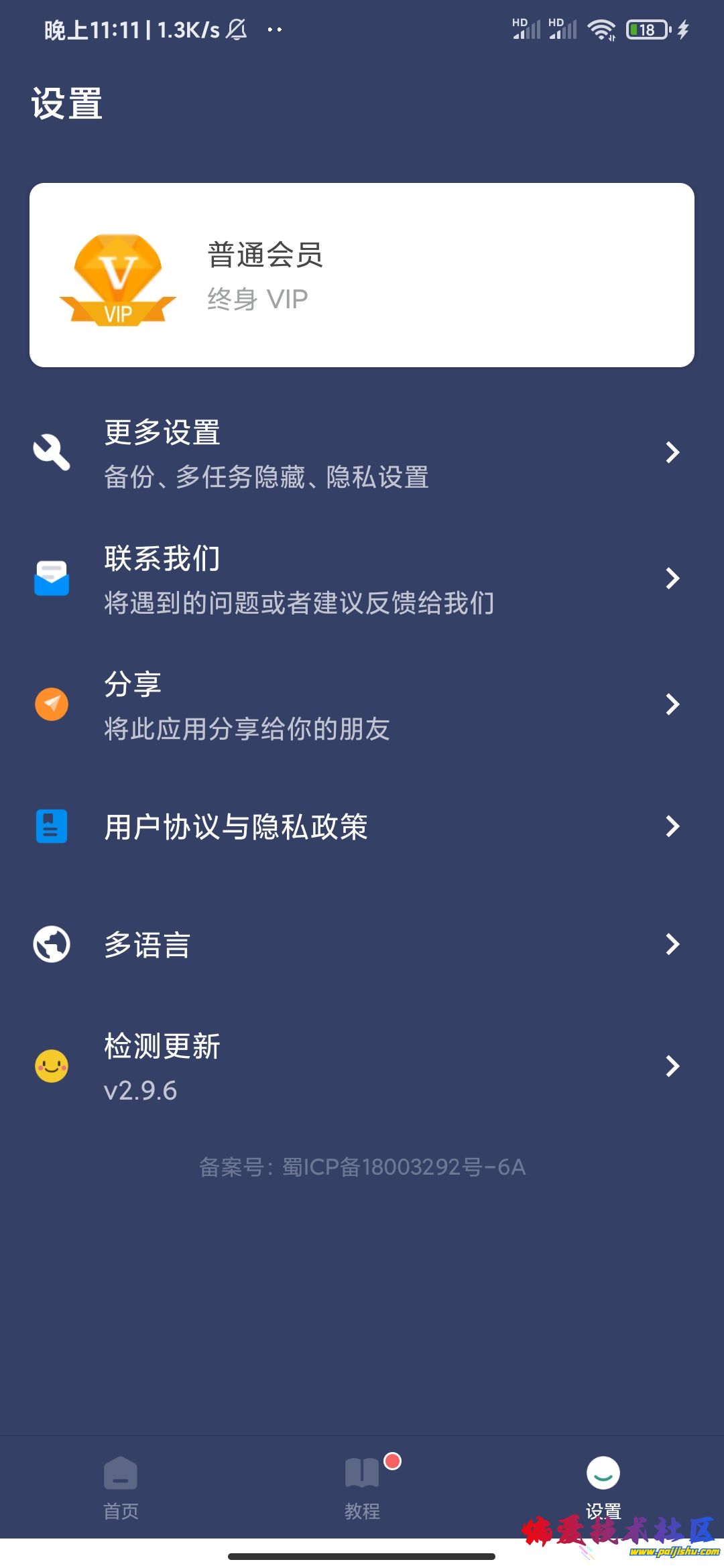Screen dimensions: 724x1568
Task: Go to the 教程 tab
Action: click(362, 1488)
